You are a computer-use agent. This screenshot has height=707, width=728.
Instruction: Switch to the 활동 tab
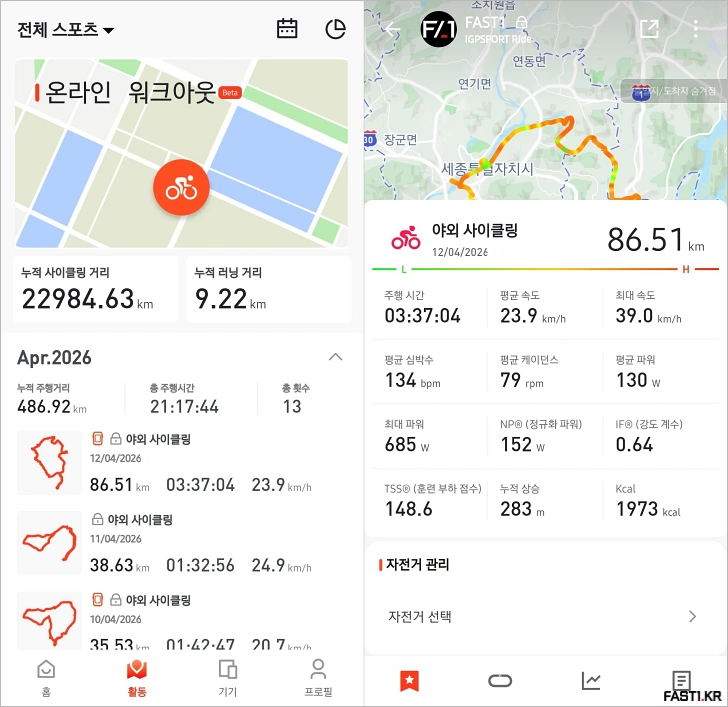(137, 677)
